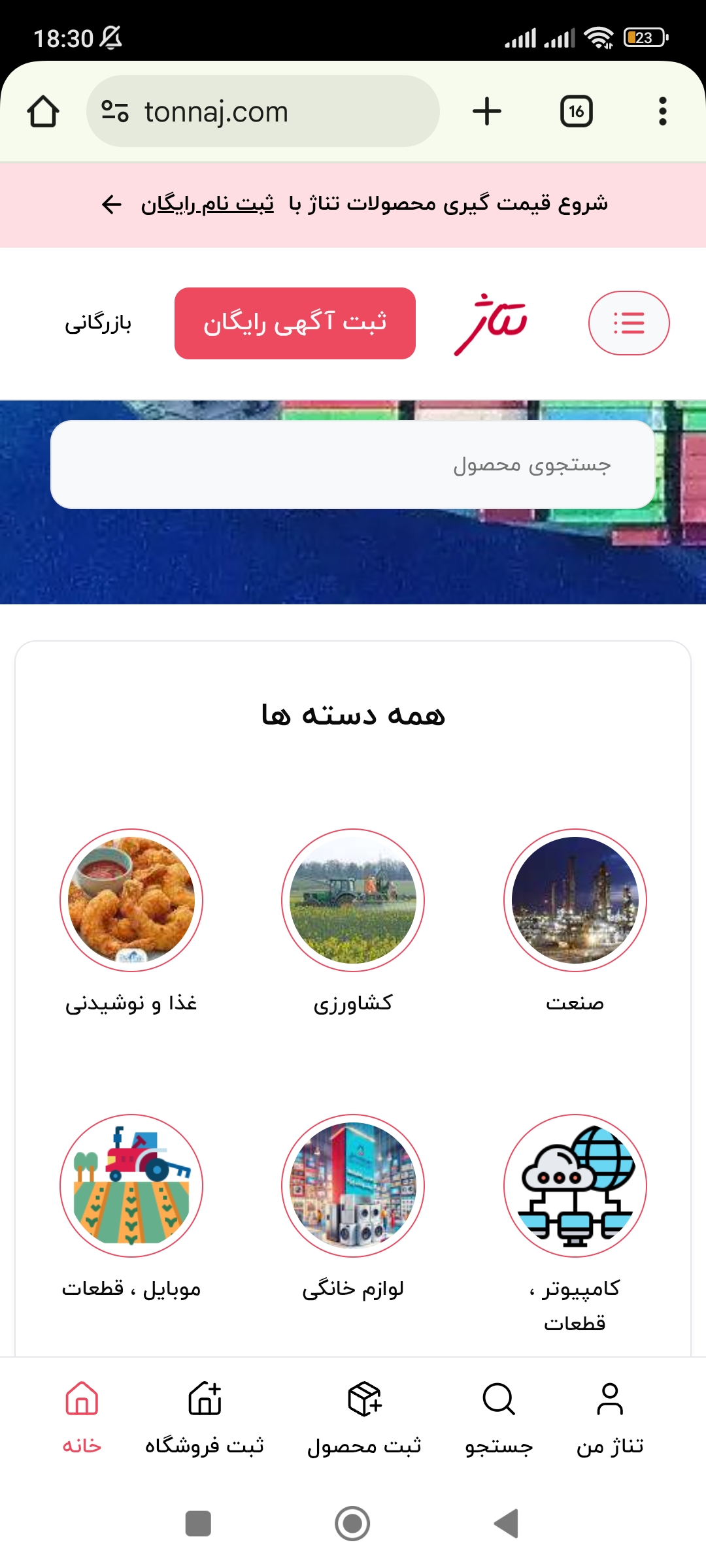Viewport: 706px width, 1568px height.
Task: Switch to the تناژ من tab
Action: (x=610, y=1418)
